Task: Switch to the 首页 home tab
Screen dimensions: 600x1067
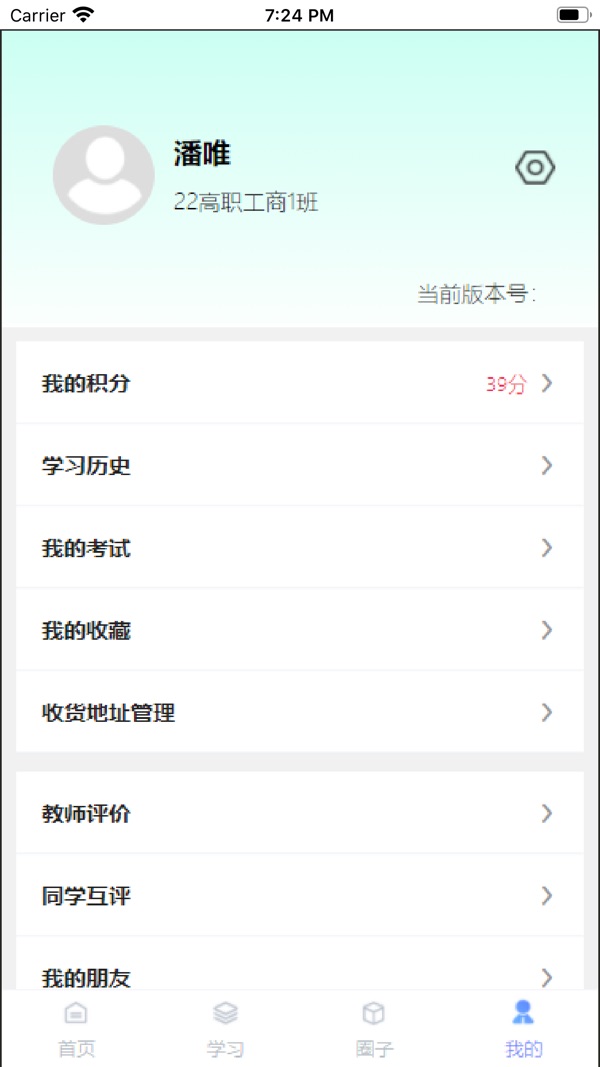Action: coord(76,1028)
